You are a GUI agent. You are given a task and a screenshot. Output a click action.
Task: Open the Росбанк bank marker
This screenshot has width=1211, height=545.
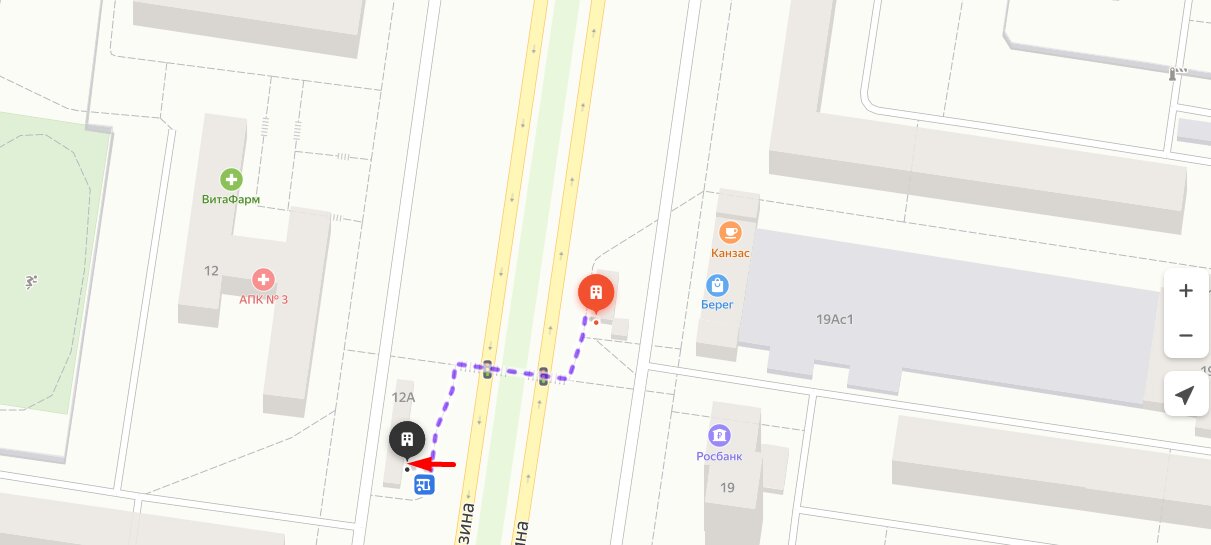pyautogui.click(x=719, y=436)
